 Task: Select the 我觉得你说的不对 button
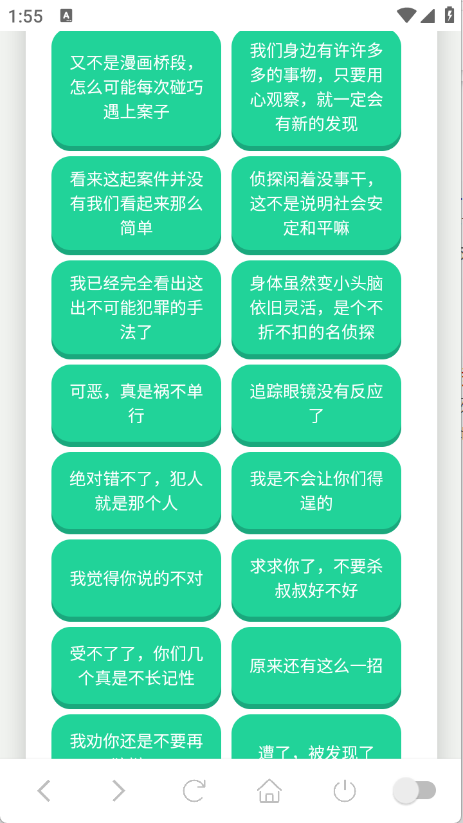[x=136, y=578]
